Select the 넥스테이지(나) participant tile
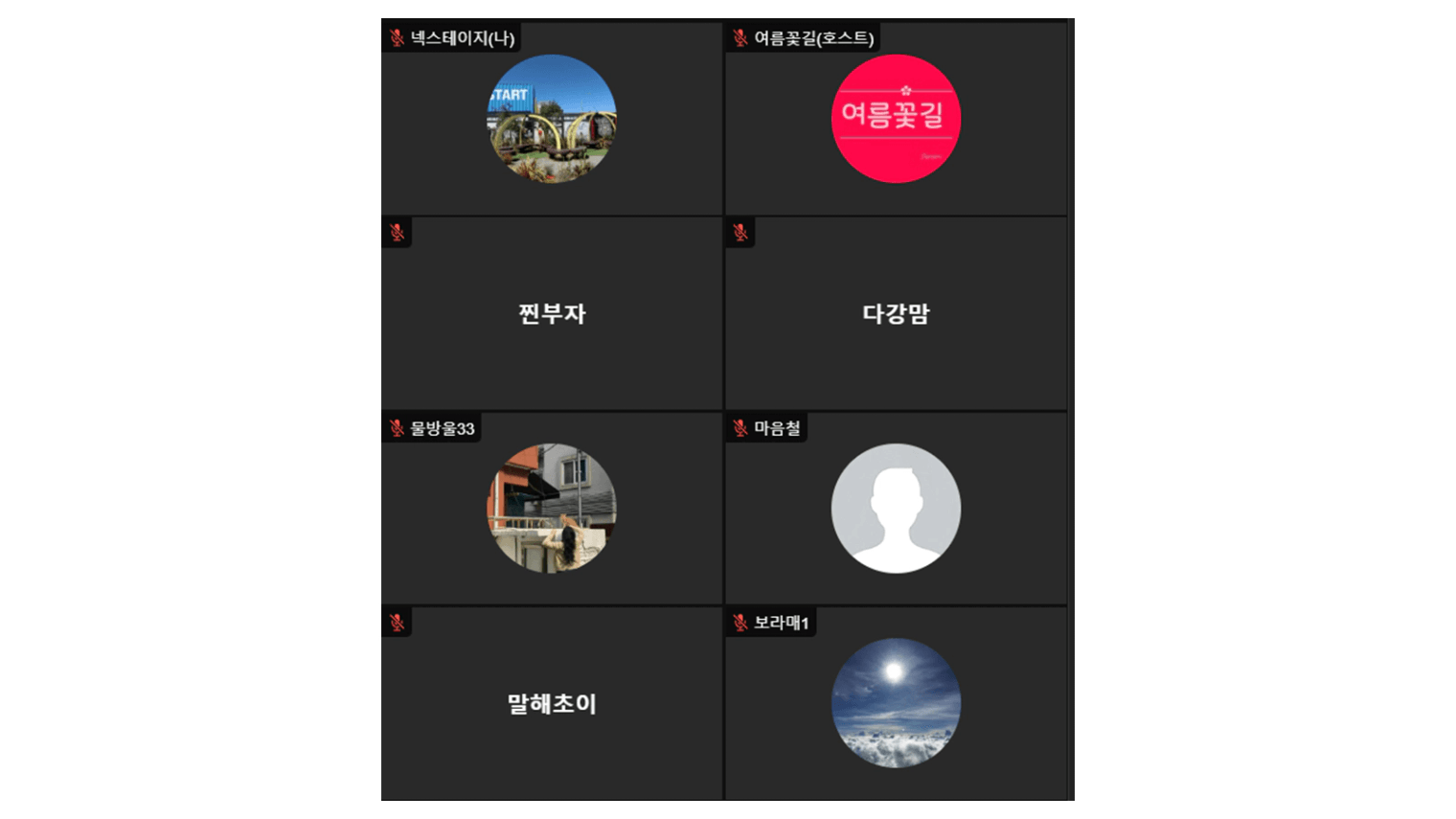The image size is (1456, 819). 552,119
